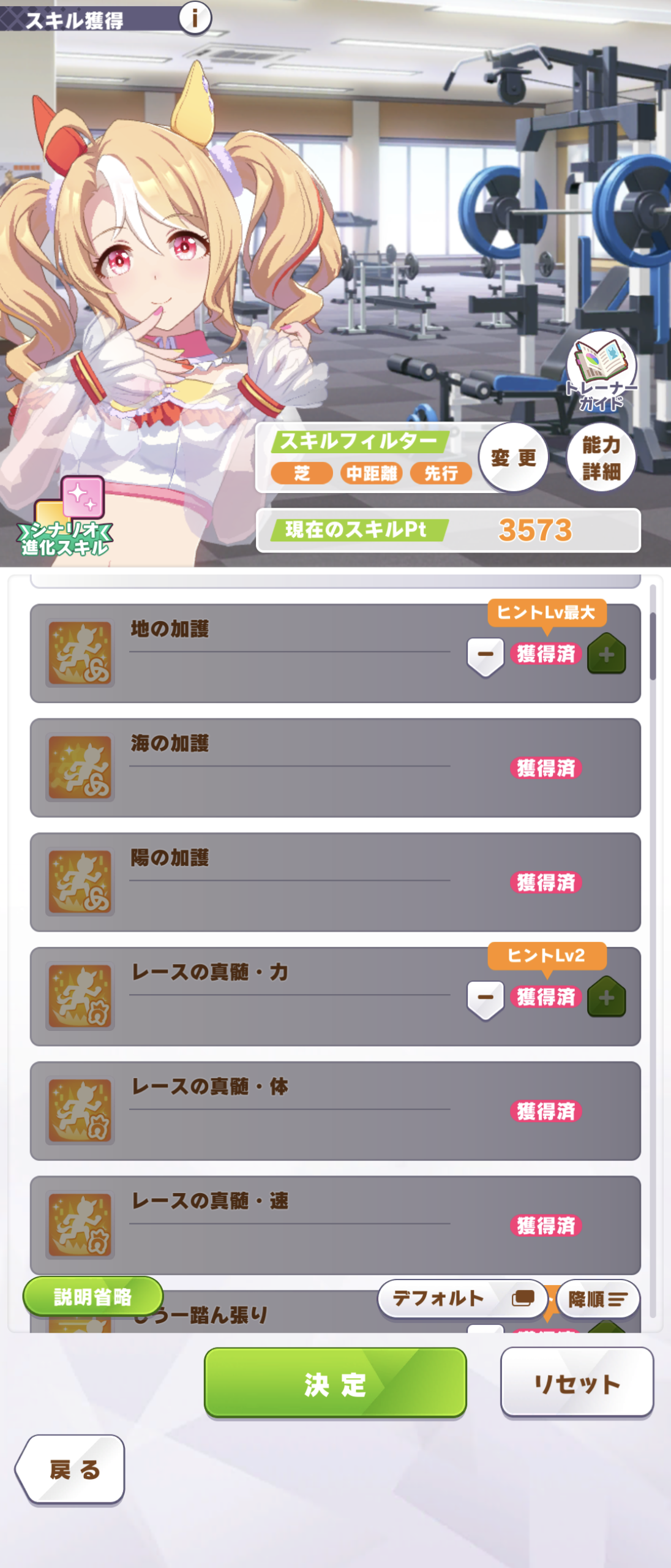Go back with 戻る
Viewport: 671px width, 1568px height.
[72, 1469]
